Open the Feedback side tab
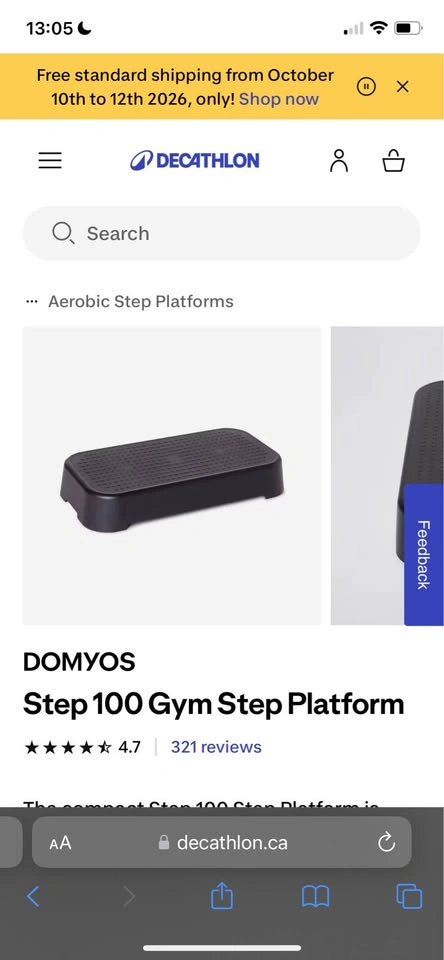 (424, 555)
